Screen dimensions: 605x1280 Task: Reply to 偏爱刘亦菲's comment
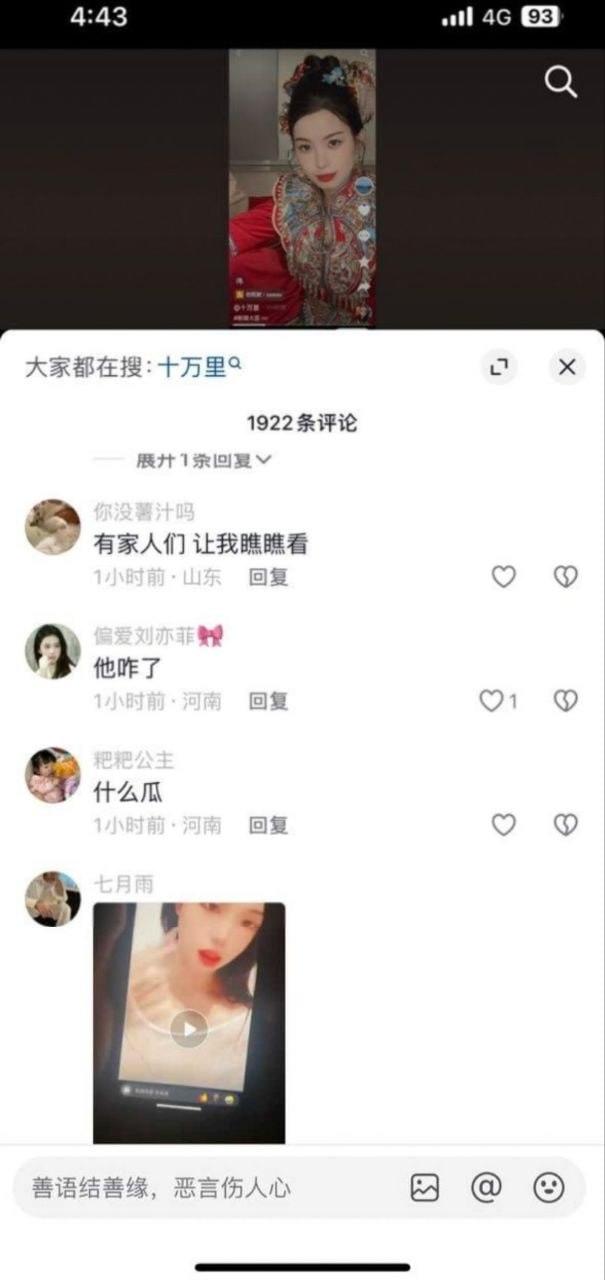(x=268, y=701)
